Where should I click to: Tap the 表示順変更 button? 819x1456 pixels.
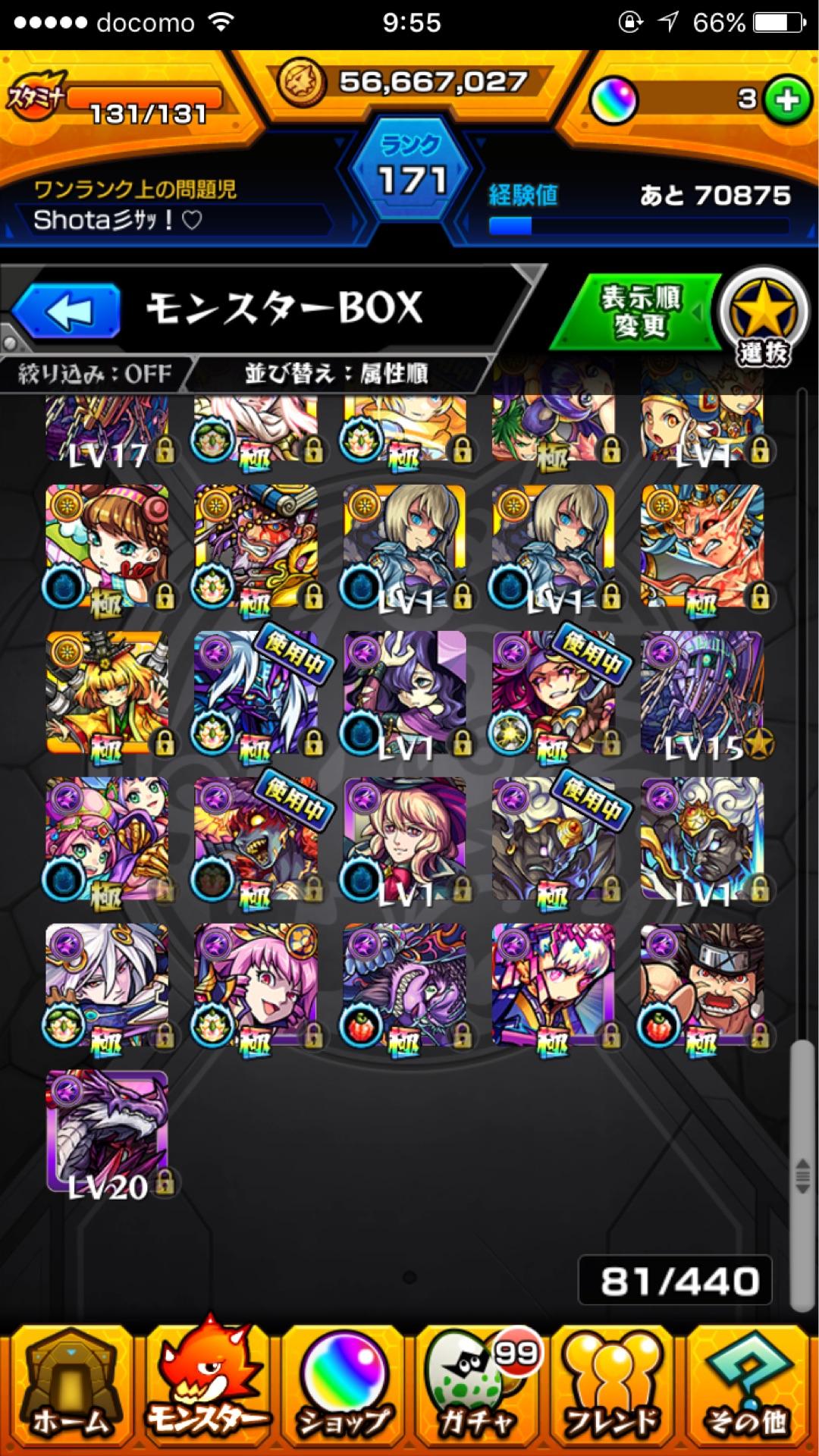[639, 312]
